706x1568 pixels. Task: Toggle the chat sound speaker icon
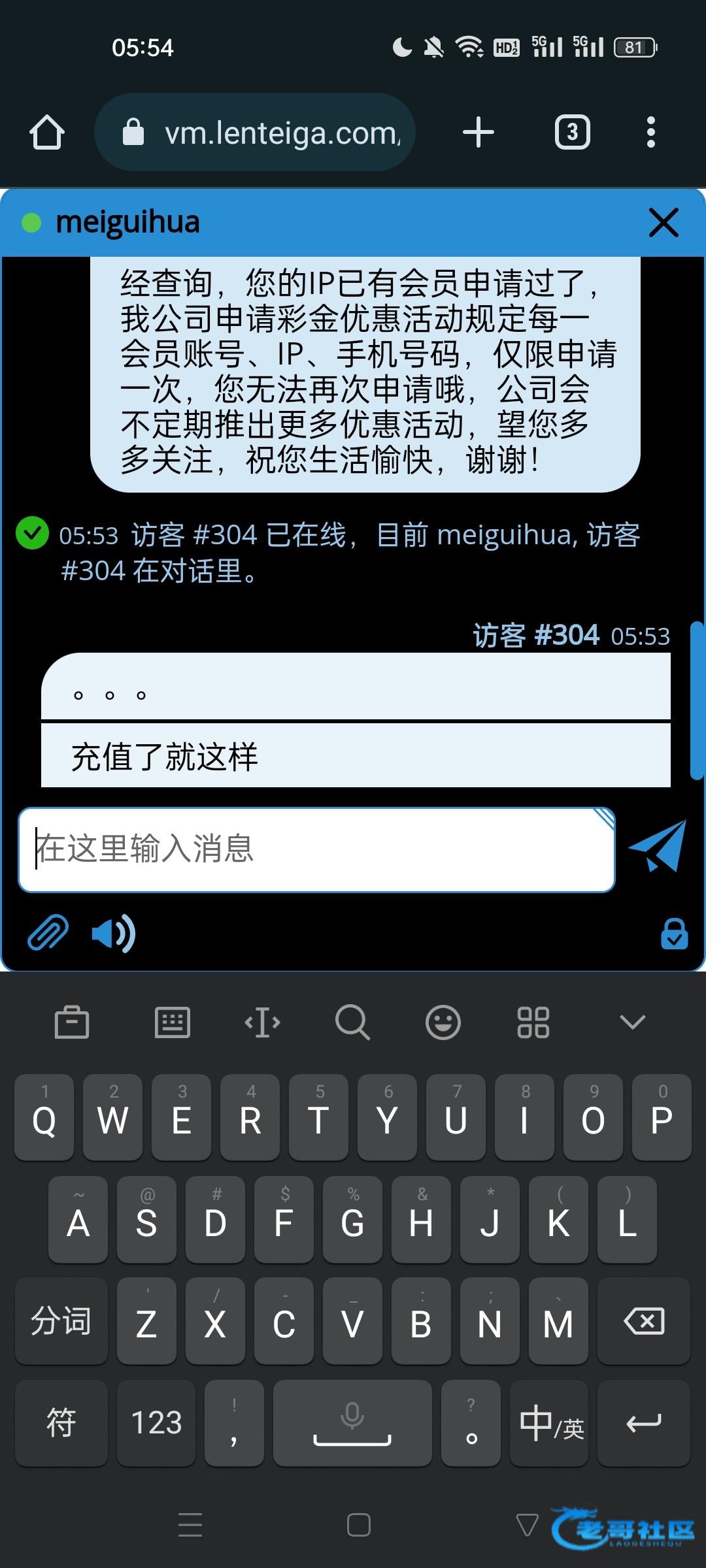tap(114, 933)
